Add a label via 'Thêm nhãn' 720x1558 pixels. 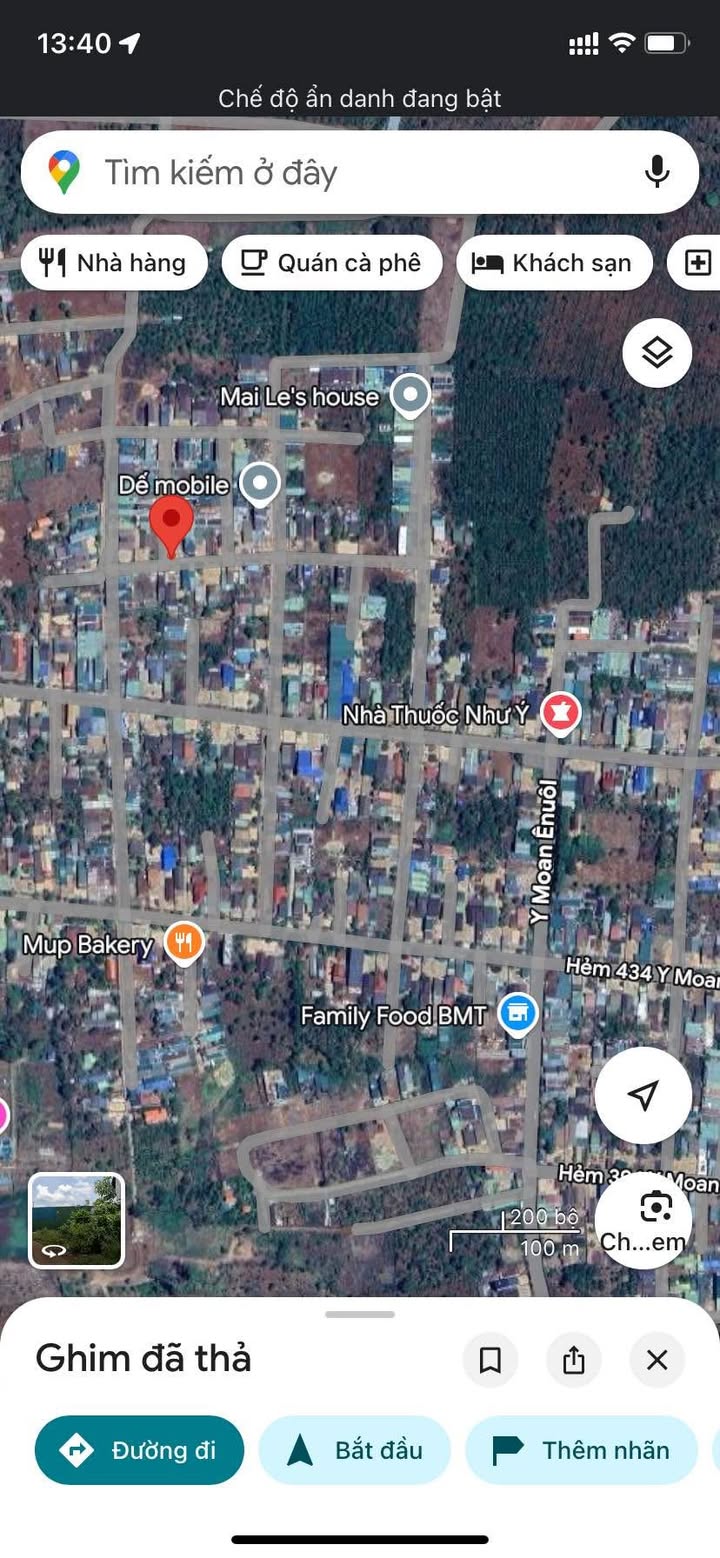581,1450
